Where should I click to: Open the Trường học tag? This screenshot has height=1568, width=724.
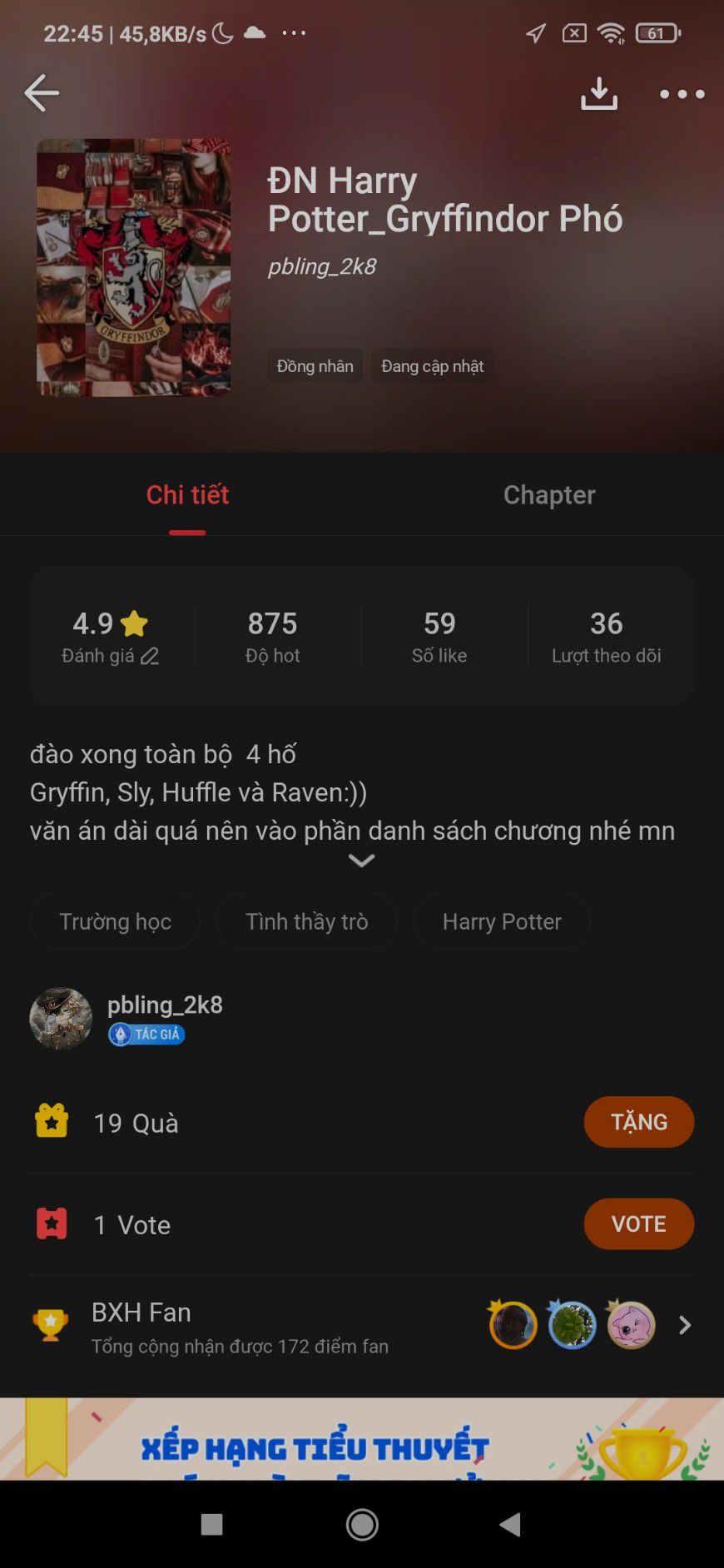pos(115,921)
